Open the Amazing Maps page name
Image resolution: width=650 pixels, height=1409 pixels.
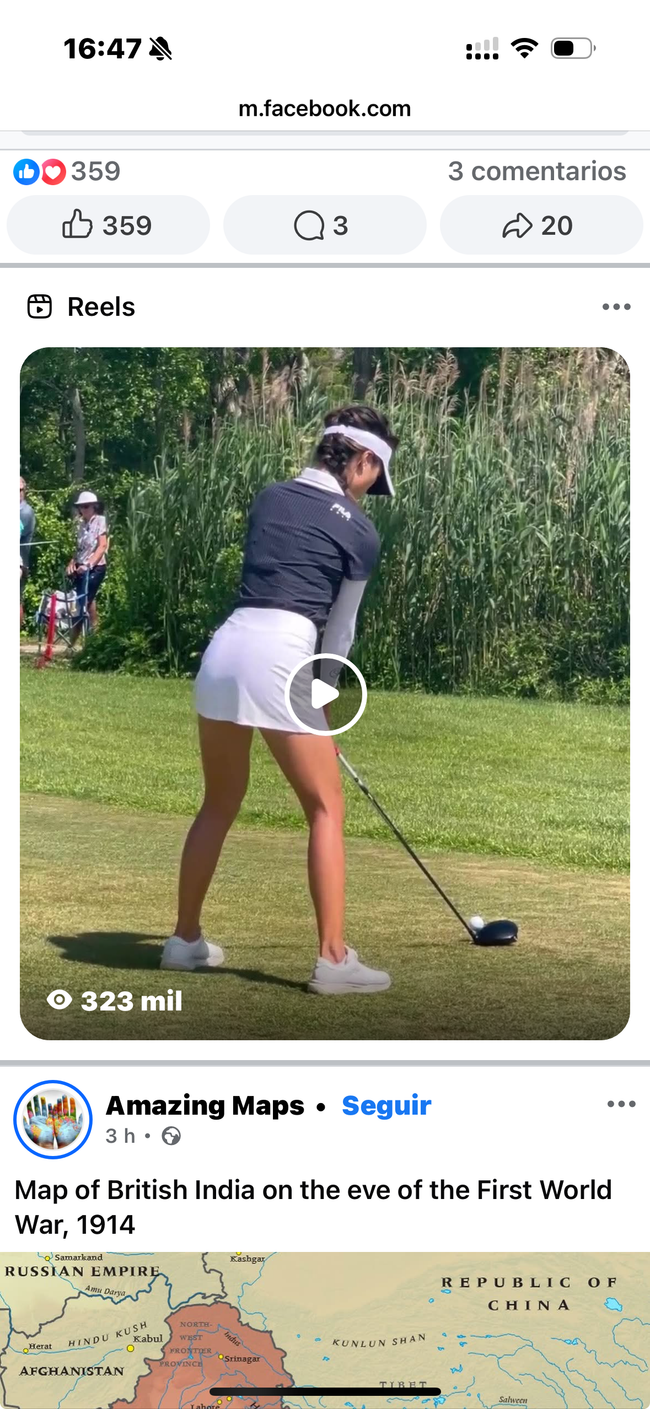click(x=205, y=1106)
